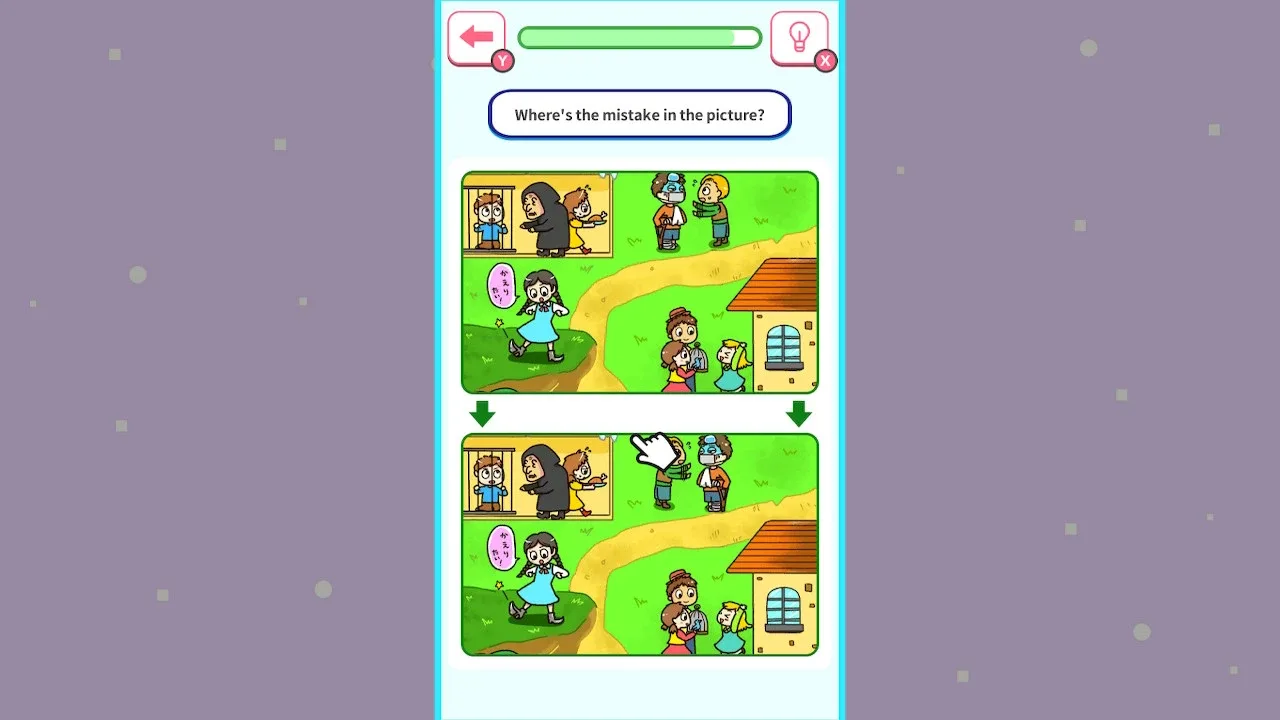
Task: Open the lightbulb hint button
Action: (798, 38)
